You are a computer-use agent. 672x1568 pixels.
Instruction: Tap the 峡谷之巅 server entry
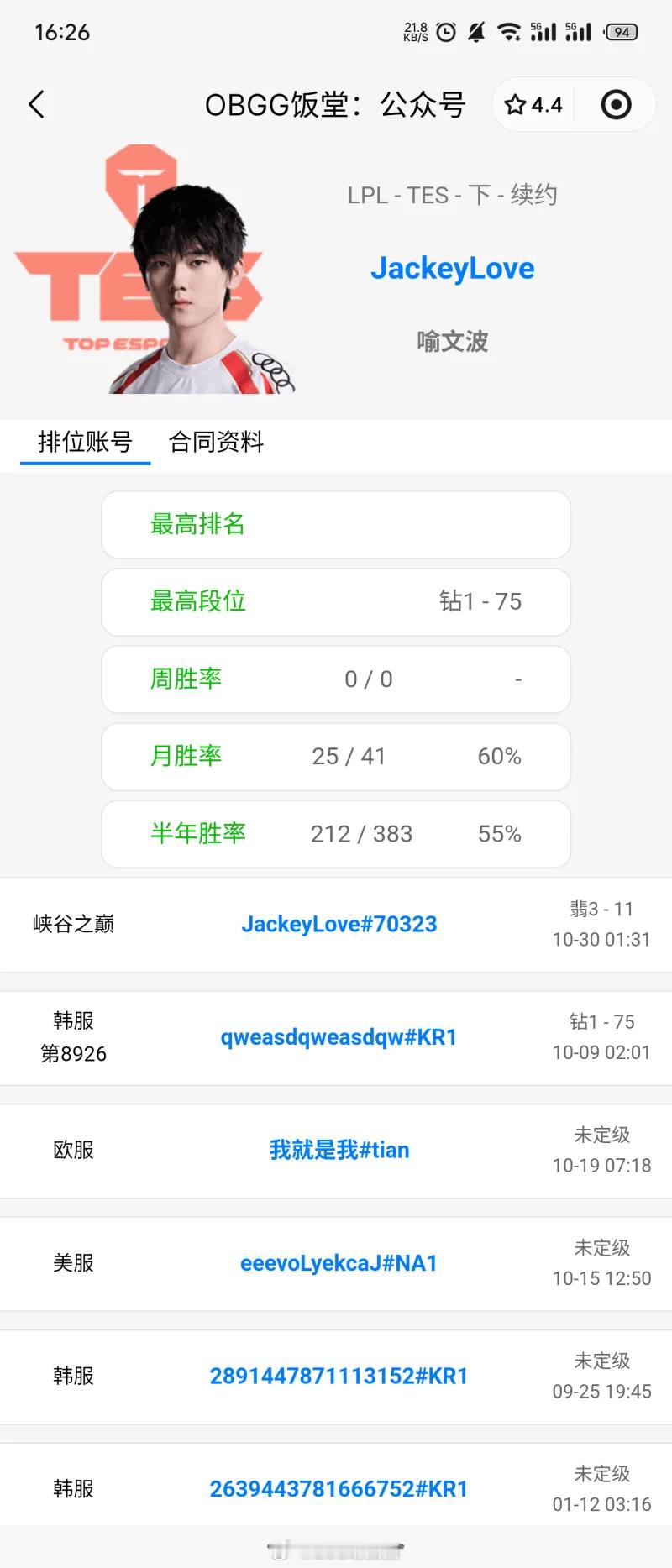click(x=74, y=924)
